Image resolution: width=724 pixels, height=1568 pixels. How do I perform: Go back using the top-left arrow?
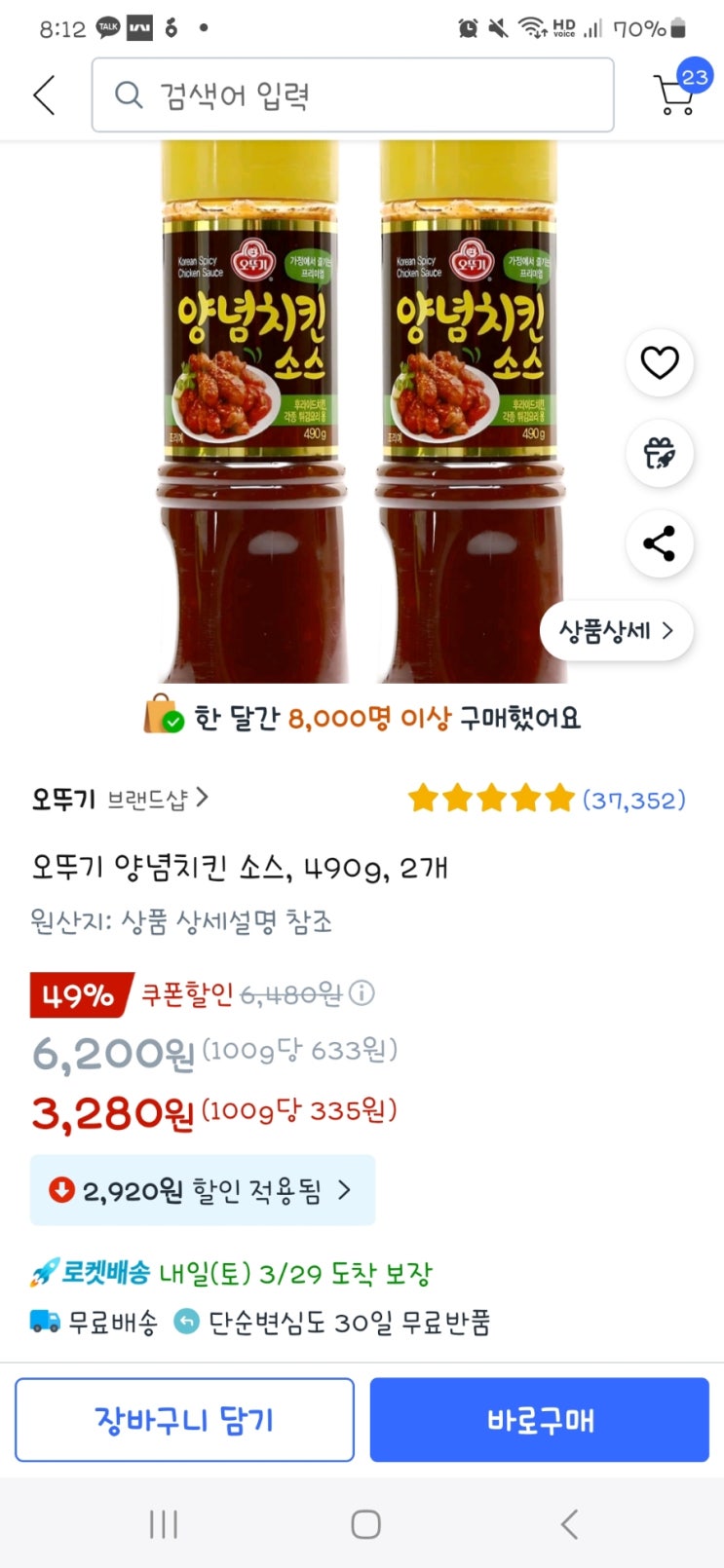44,95
